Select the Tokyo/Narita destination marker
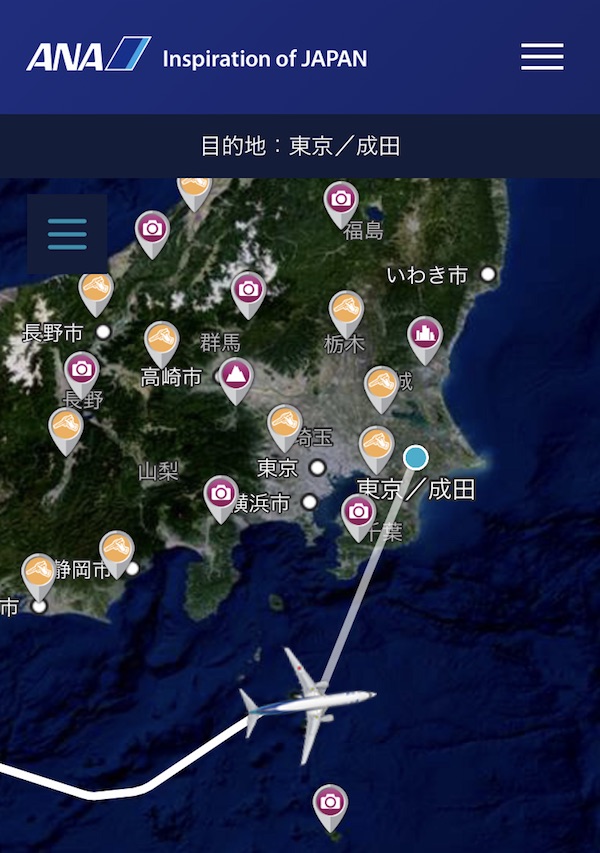 pos(415,458)
